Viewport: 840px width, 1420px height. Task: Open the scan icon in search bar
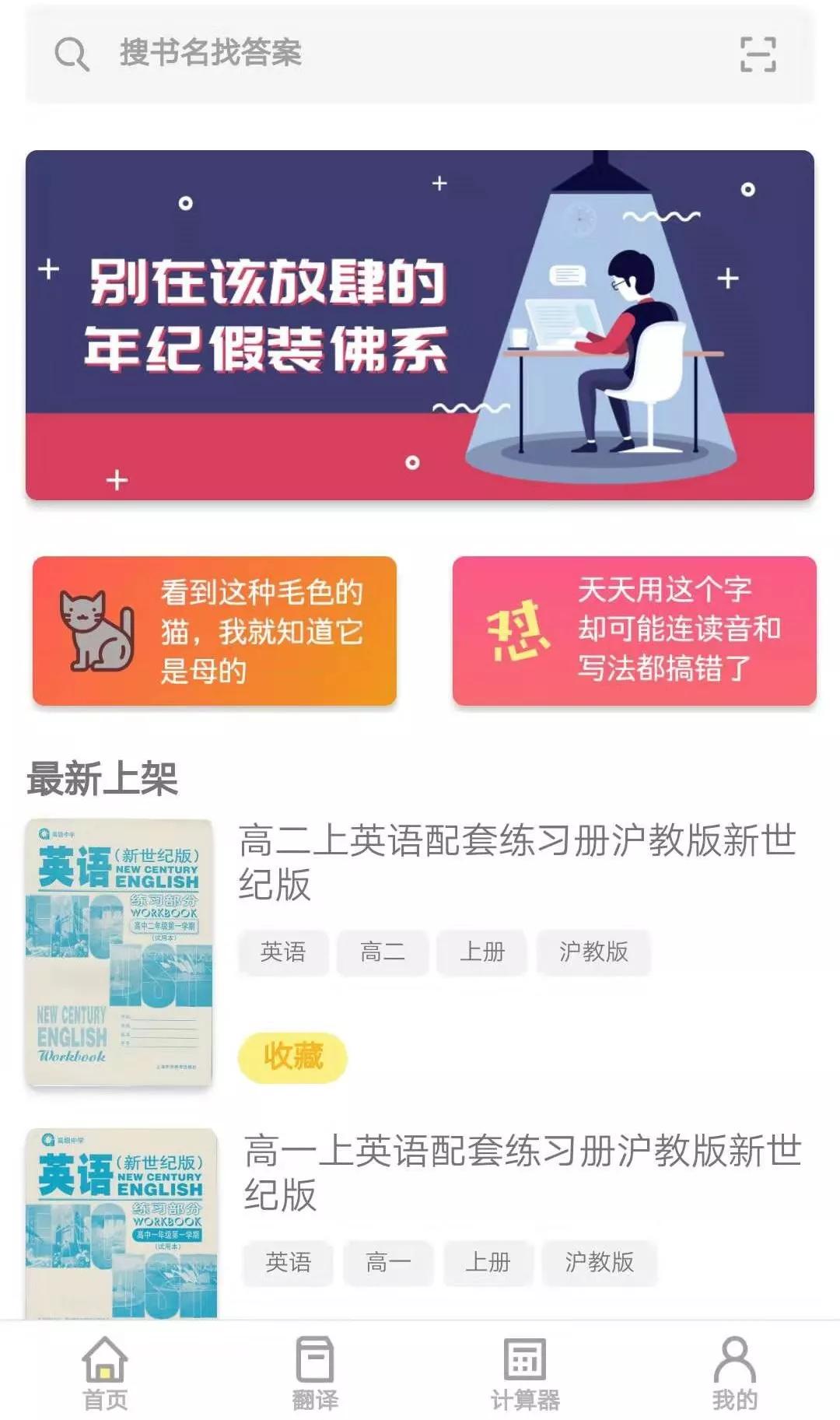coord(757,54)
